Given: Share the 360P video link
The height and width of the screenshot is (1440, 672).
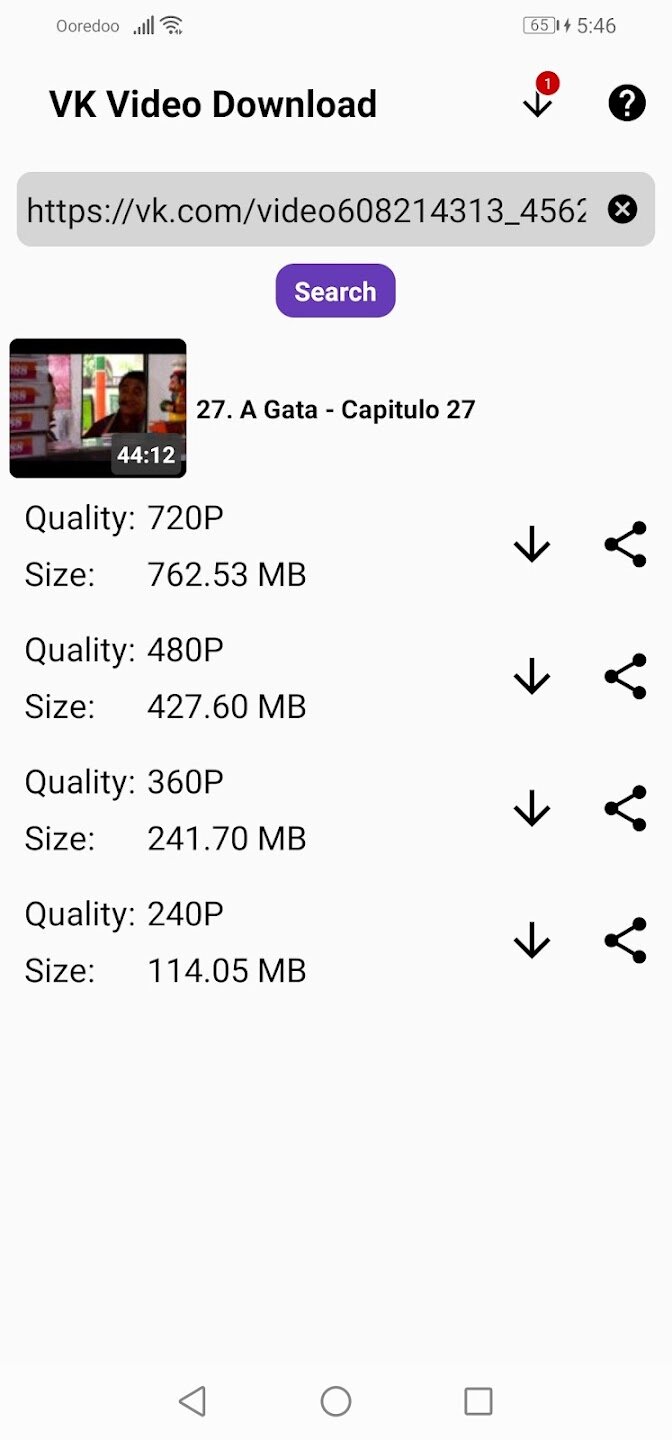Looking at the screenshot, I should (626, 809).
